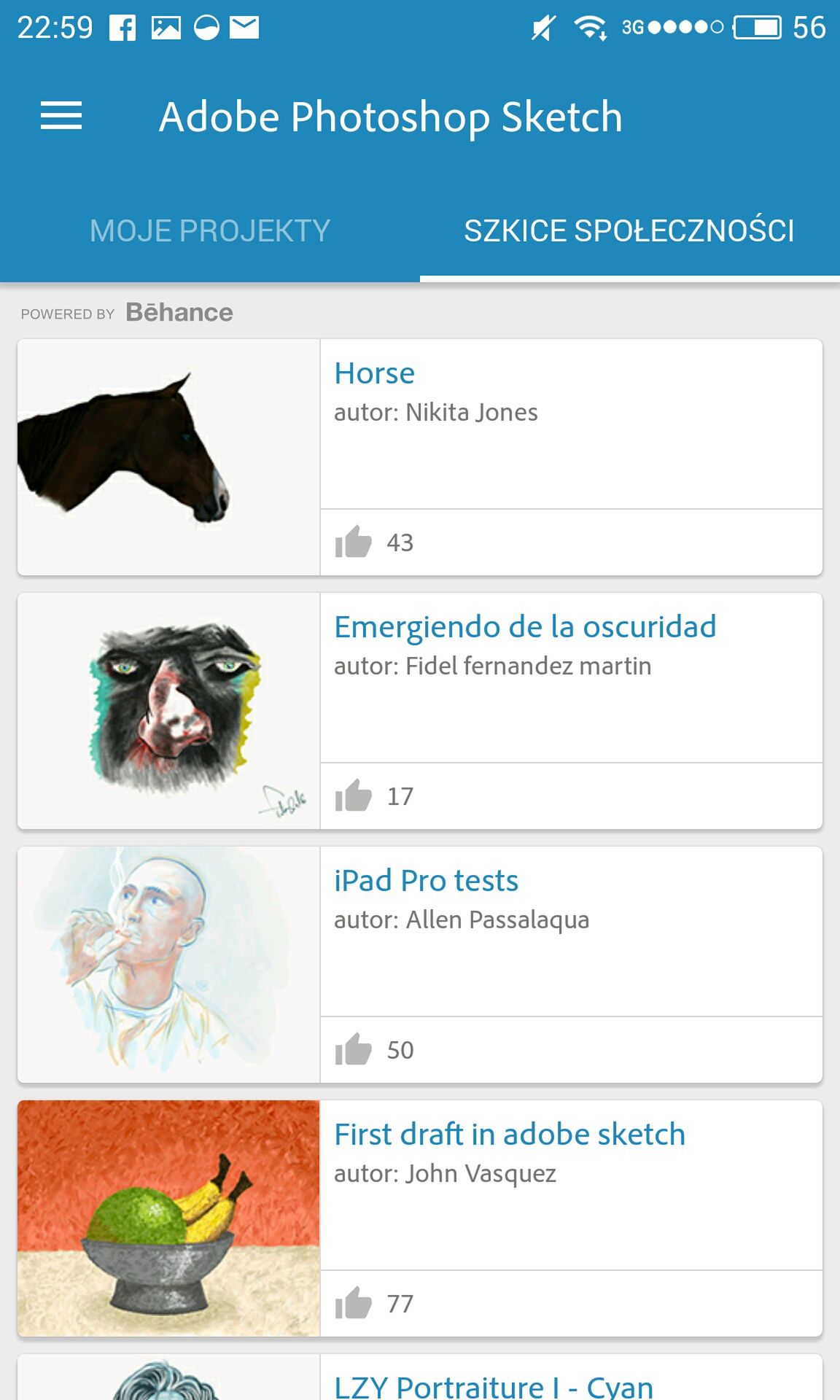Open the hamburger drawer menu

coord(61,117)
